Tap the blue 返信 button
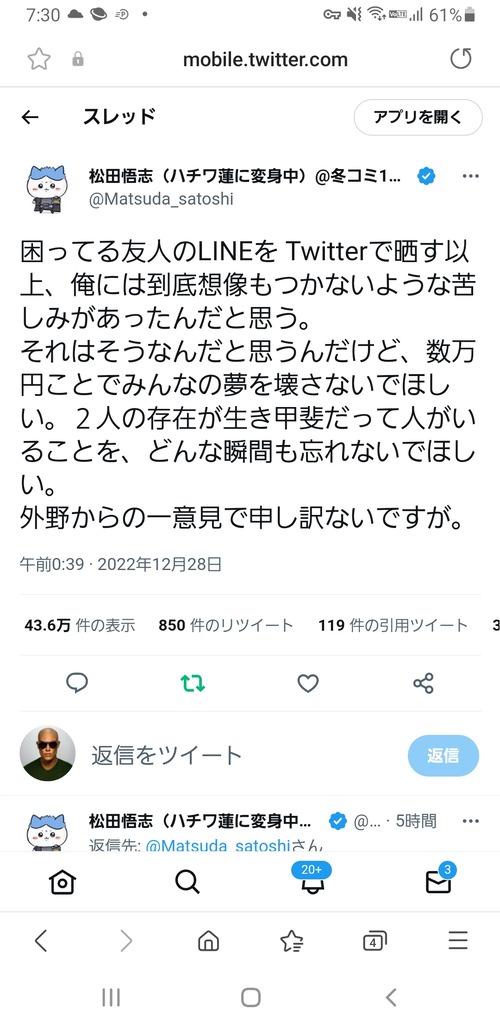This screenshot has height=1028, width=500. click(x=443, y=755)
